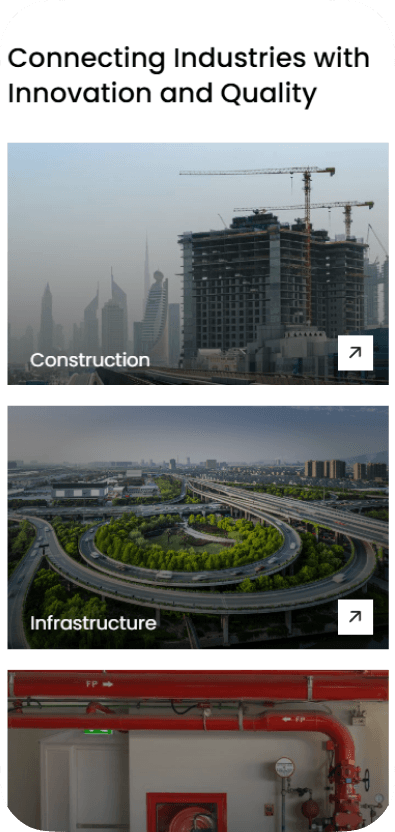Open the Infrastructure industry card
This screenshot has height=832, width=395.
pos(198,527)
